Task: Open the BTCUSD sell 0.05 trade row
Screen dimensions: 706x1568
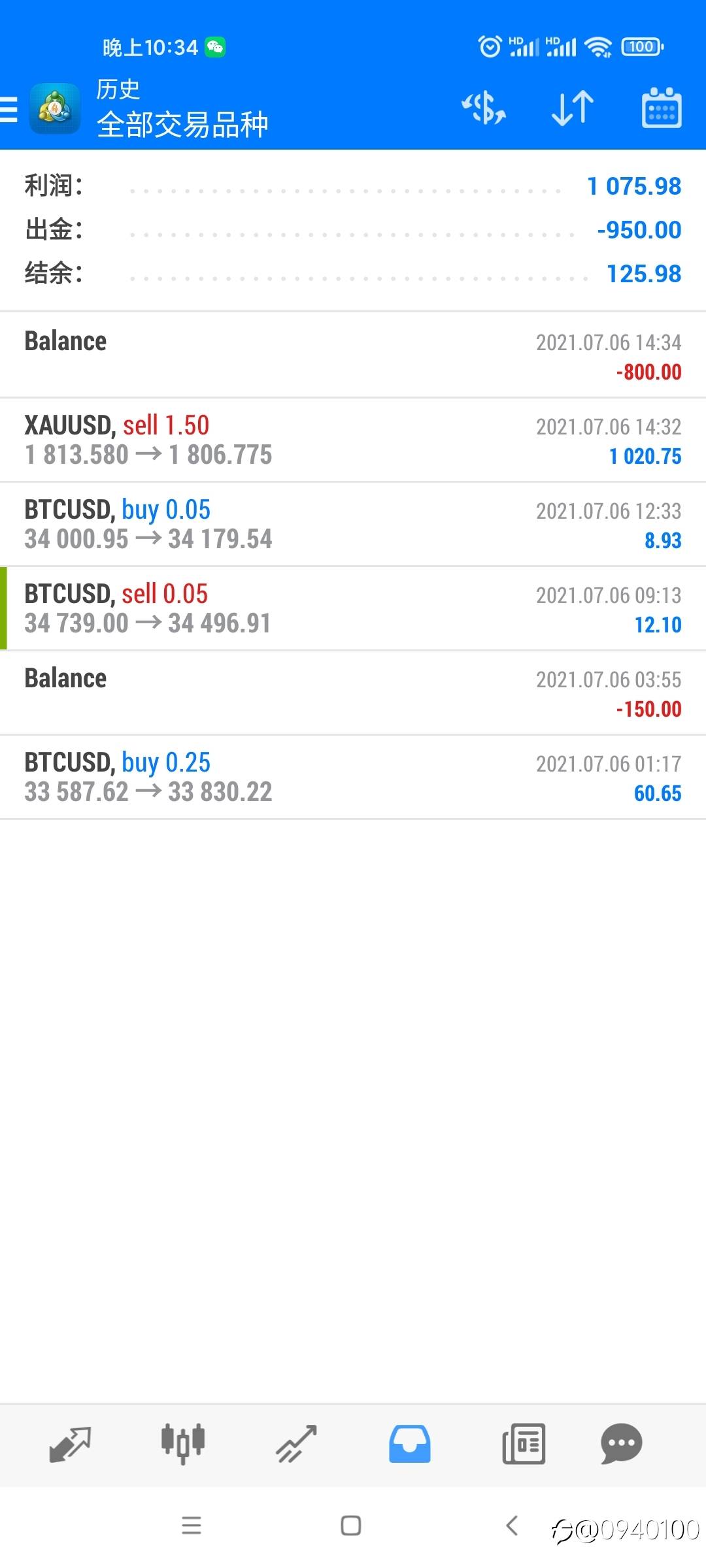Action: click(353, 608)
